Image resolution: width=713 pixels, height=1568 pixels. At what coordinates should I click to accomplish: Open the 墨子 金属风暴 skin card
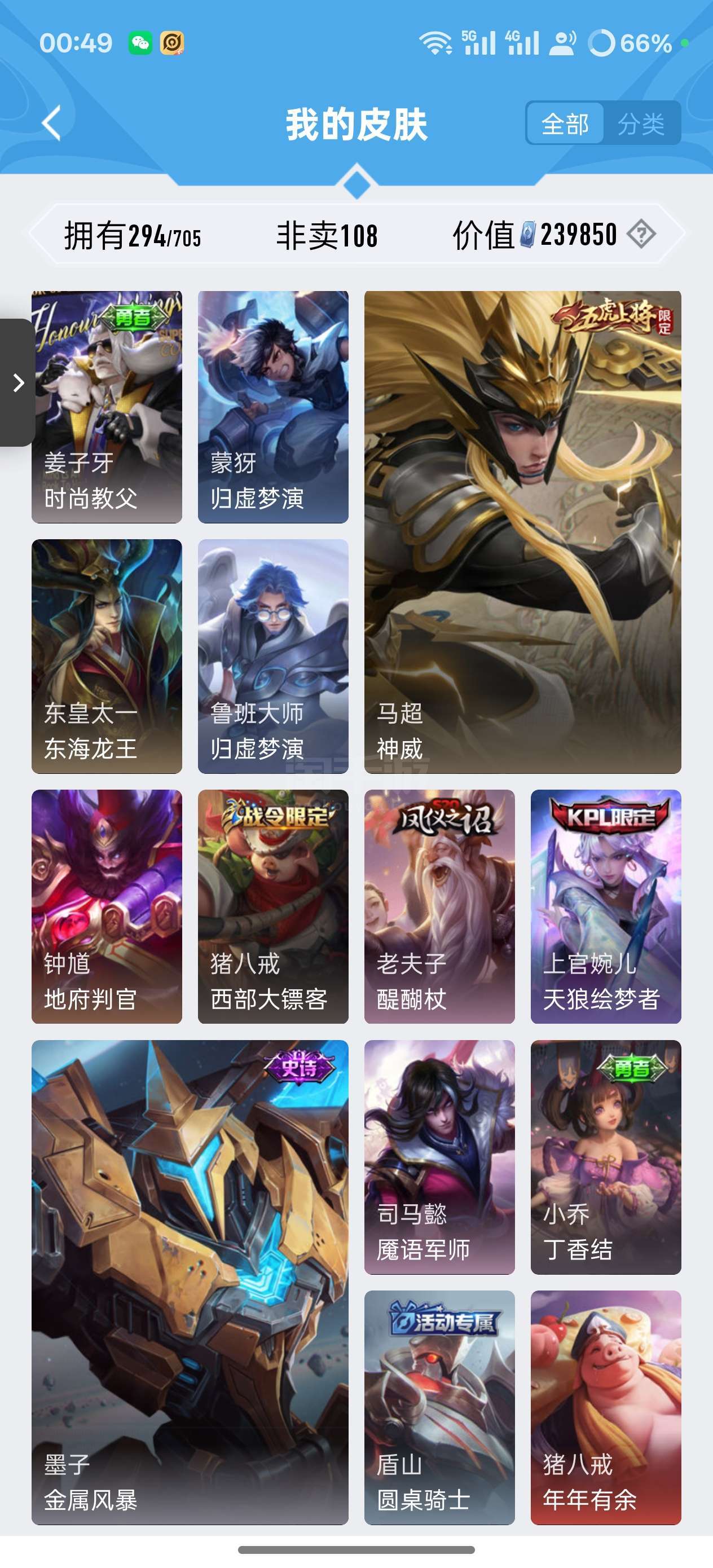pos(190,1282)
